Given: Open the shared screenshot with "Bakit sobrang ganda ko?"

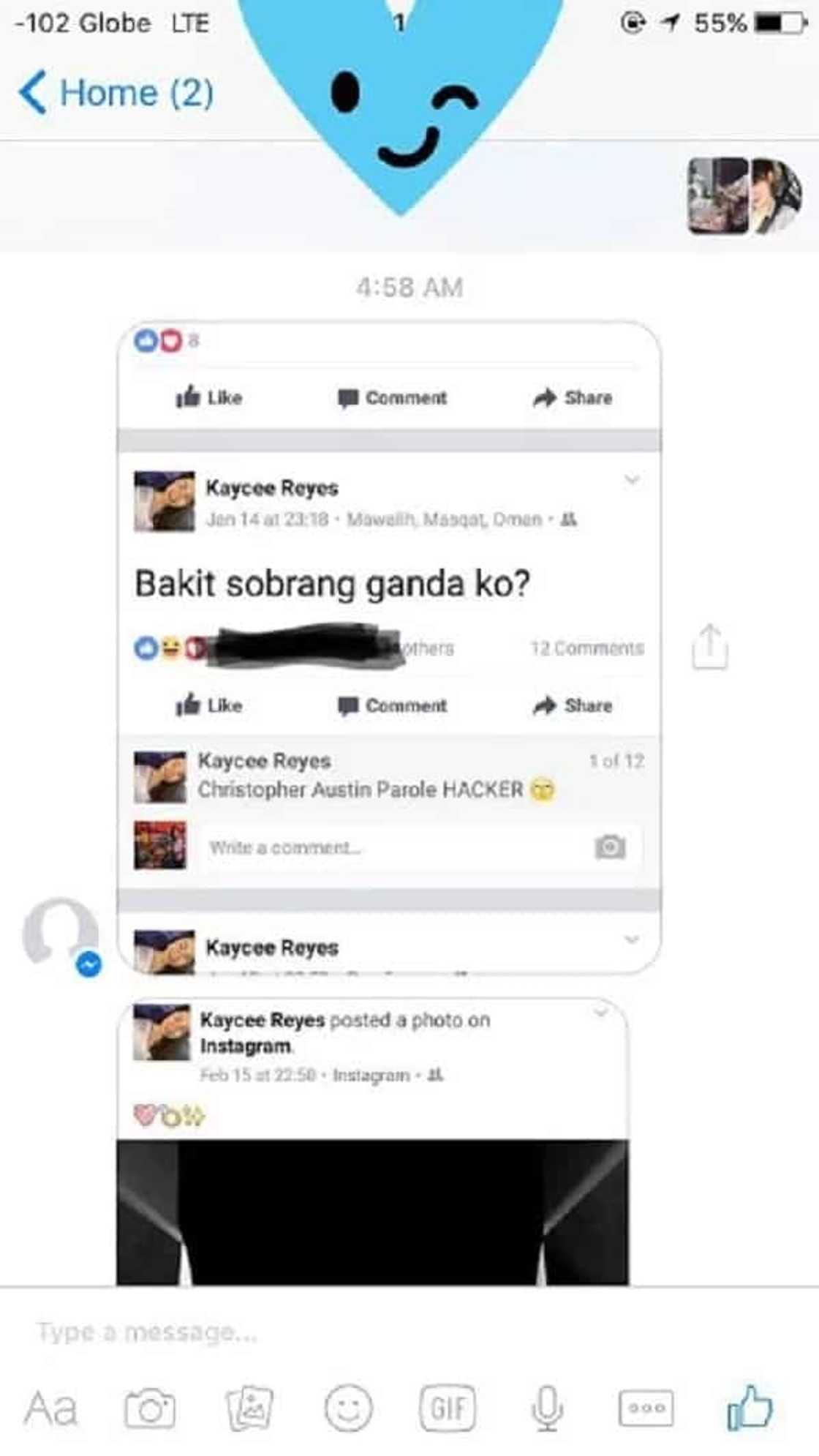Looking at the screenshot, I should pyautogui.click(x=388, y=647).
